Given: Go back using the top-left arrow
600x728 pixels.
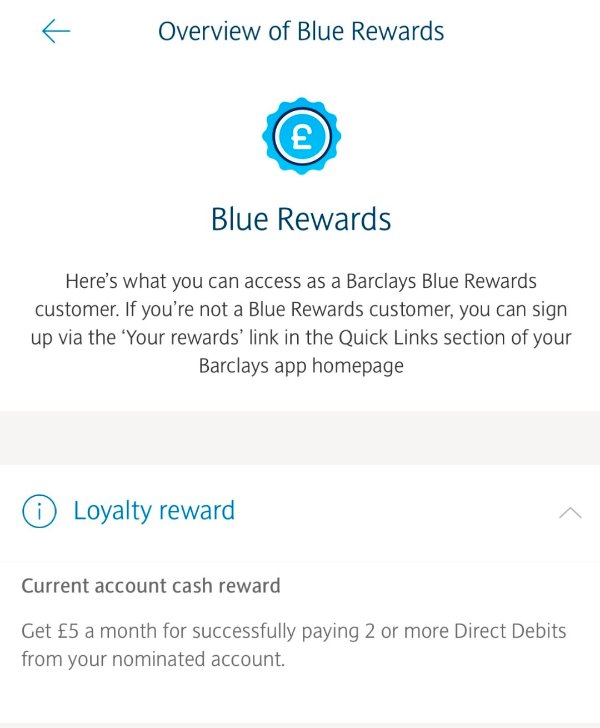Looking at the screenshot, I should [x=56, y=31].
